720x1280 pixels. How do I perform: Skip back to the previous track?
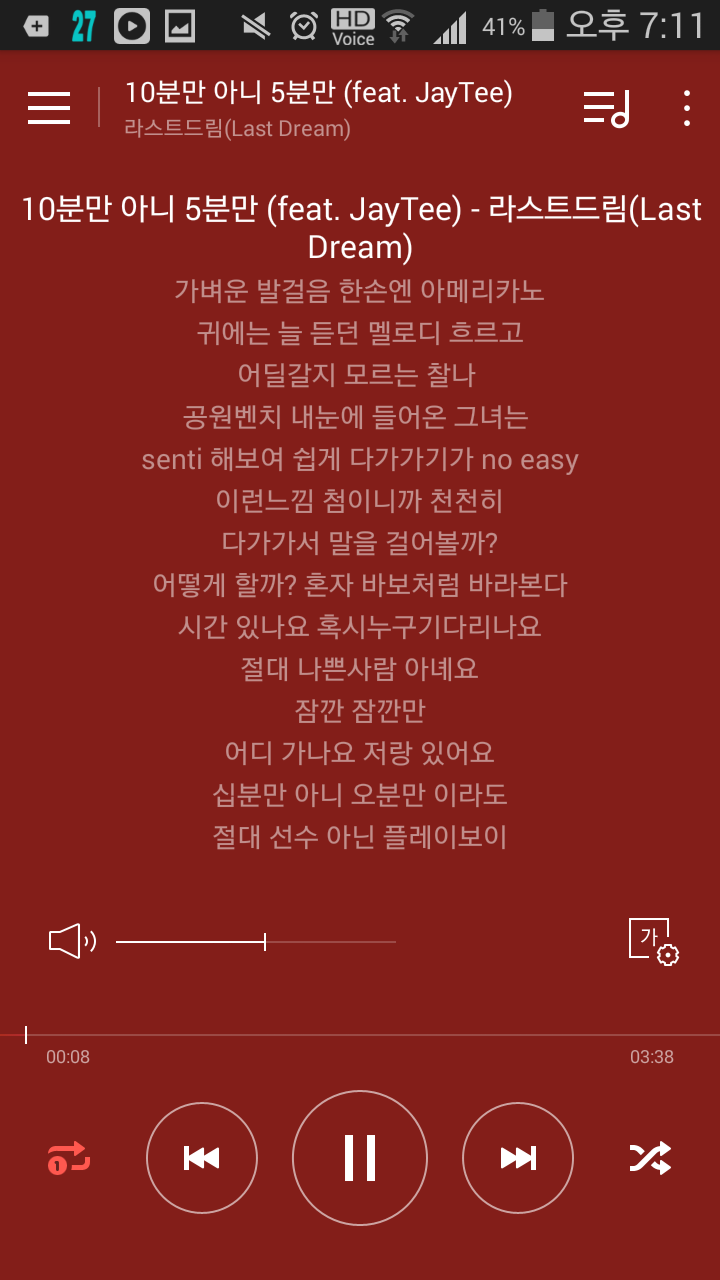click(202, 1158)
